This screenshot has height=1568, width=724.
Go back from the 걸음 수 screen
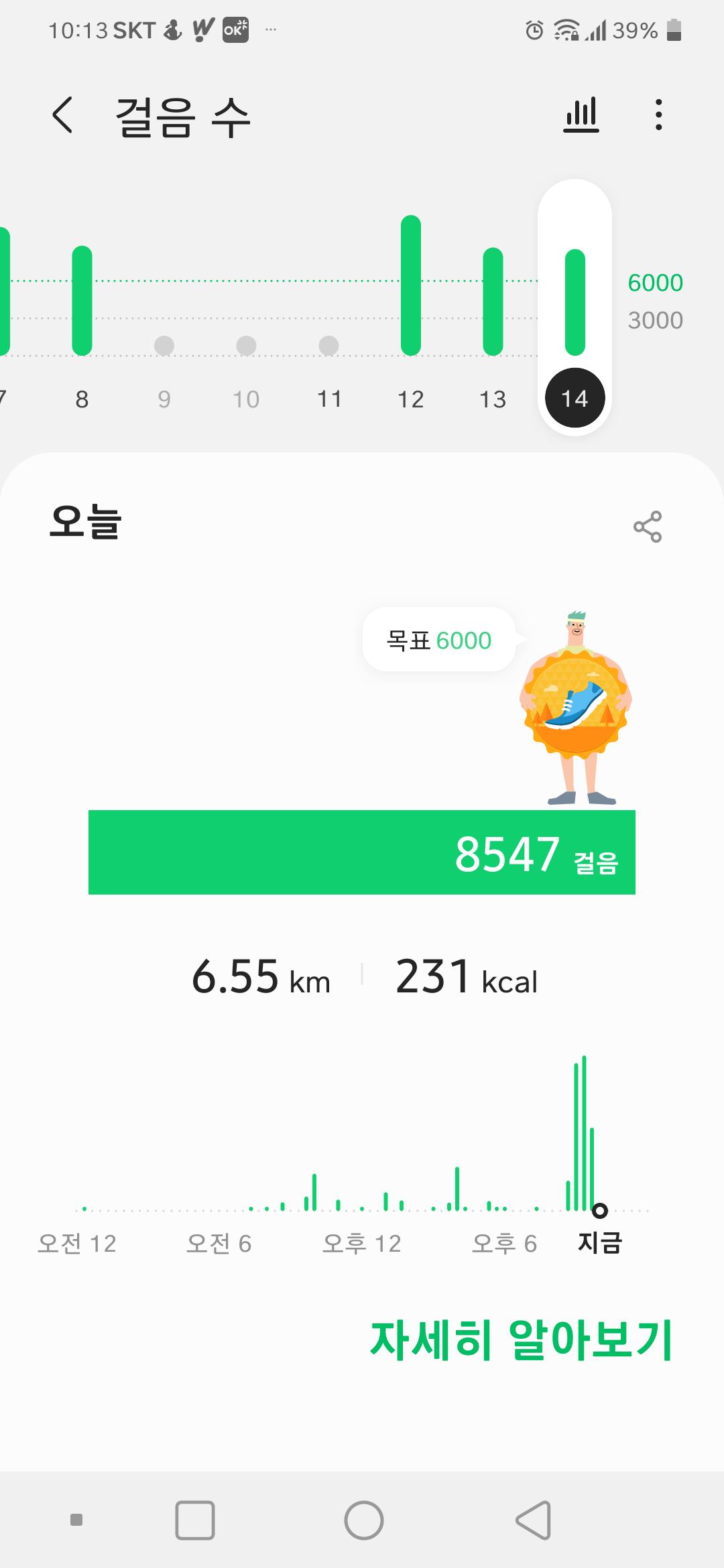(62, 115)
